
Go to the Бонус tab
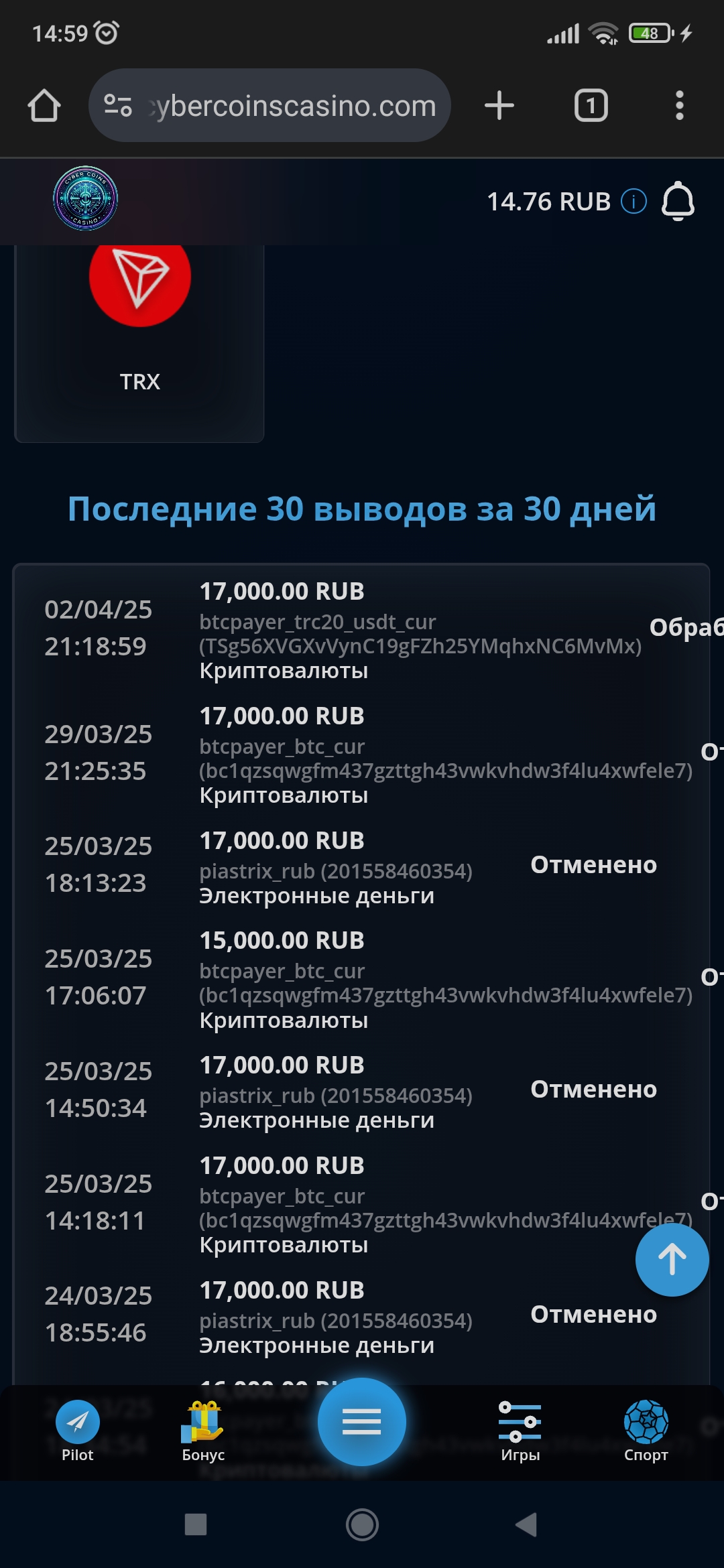[203, 1431]
